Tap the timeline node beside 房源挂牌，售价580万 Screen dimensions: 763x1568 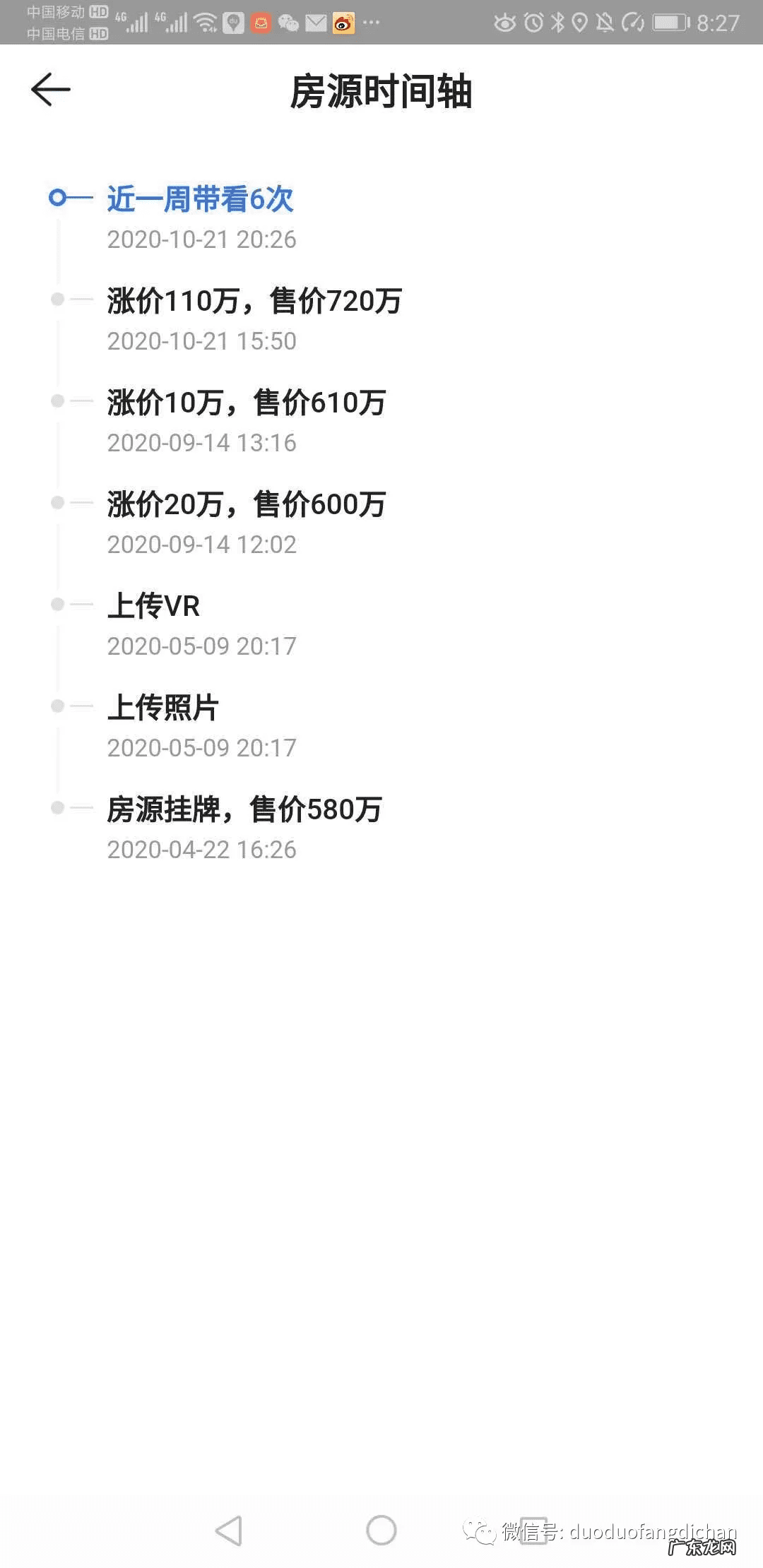point(57,807)
